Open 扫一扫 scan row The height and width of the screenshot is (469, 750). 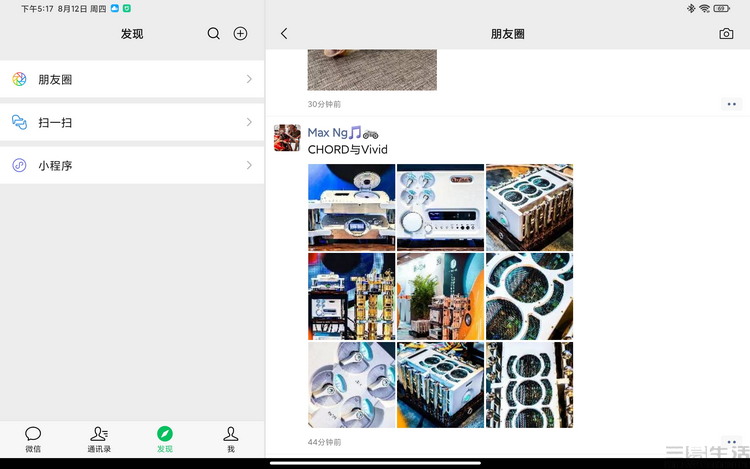(132, 122)
